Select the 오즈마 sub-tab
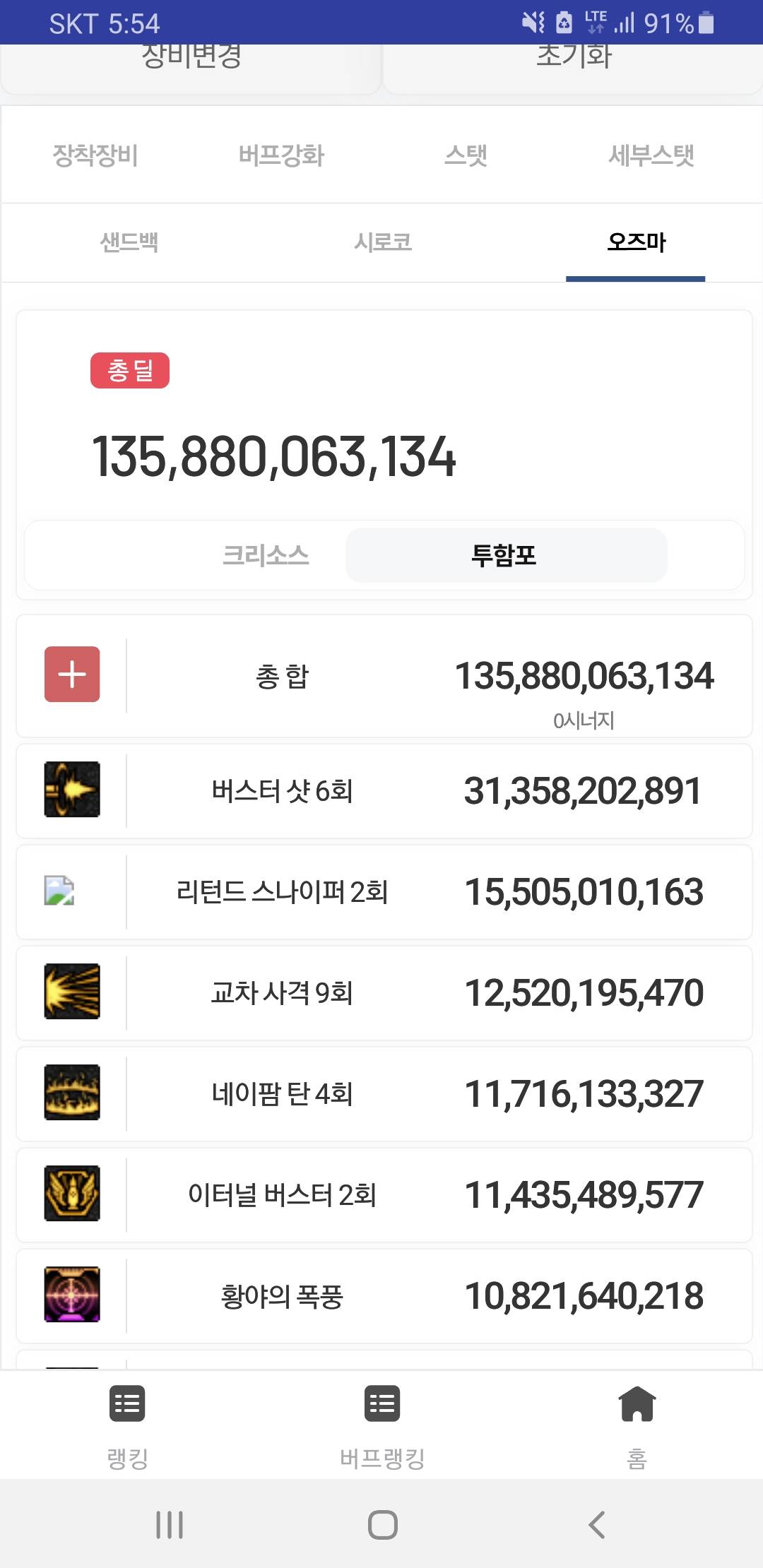Image resolution: width=763 pixels, height=1568 pixels. tap(637, 242)
